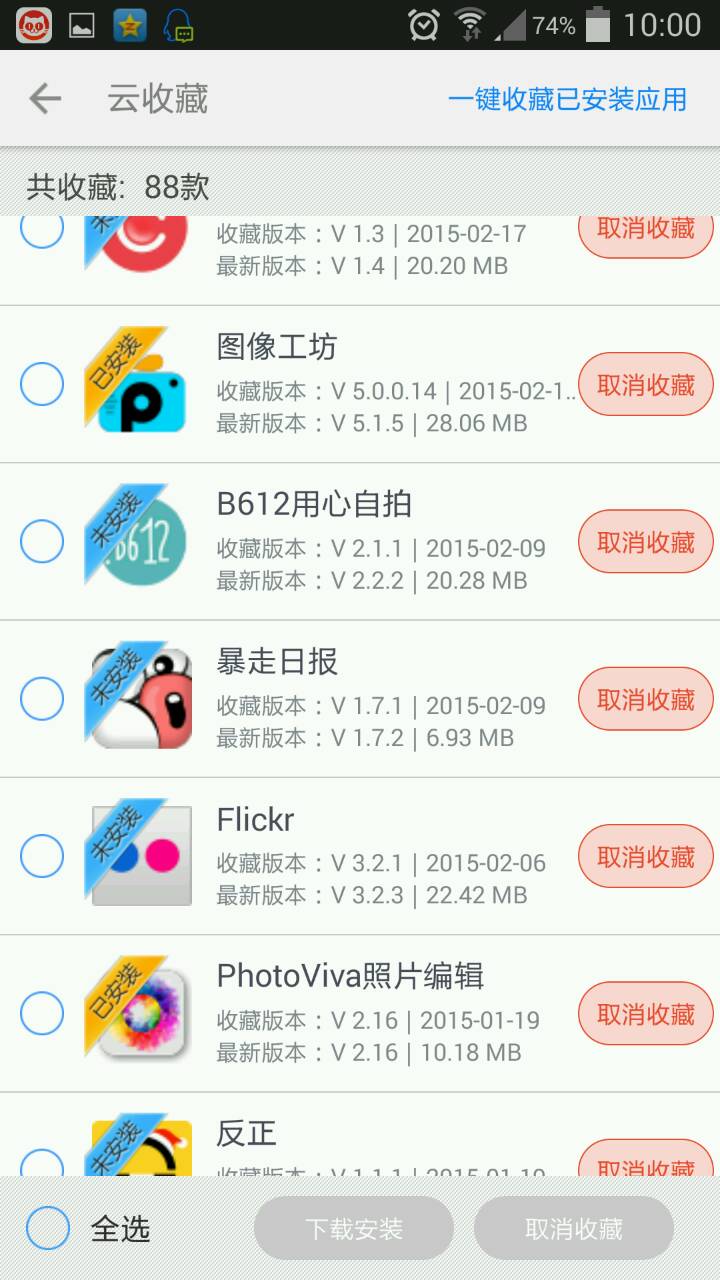Select the PhotoViva照片编辑 checkbox
Viewport: 720px width, 1280px height.
tap(42, 1012)
